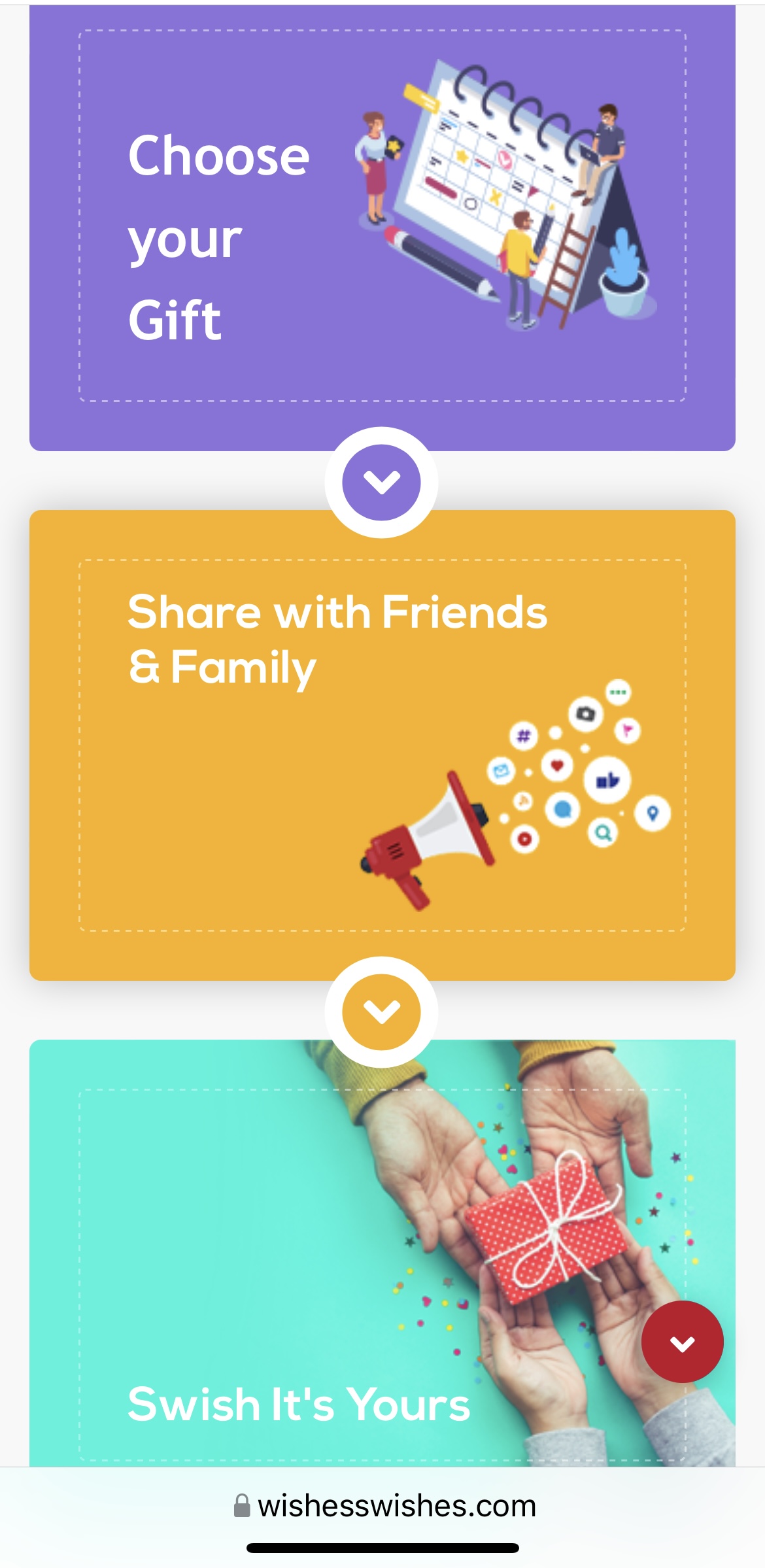
Task: Open the Choose your Gift card
Action: 382,228
